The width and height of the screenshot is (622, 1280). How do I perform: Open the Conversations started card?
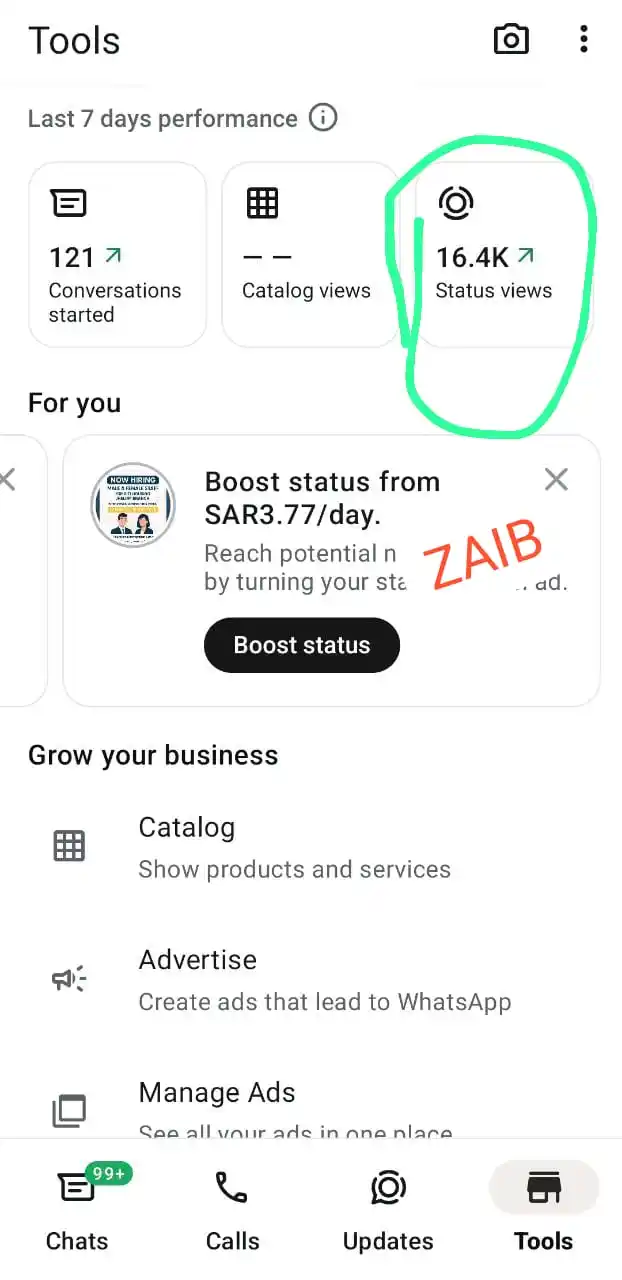tap(117, 255)
